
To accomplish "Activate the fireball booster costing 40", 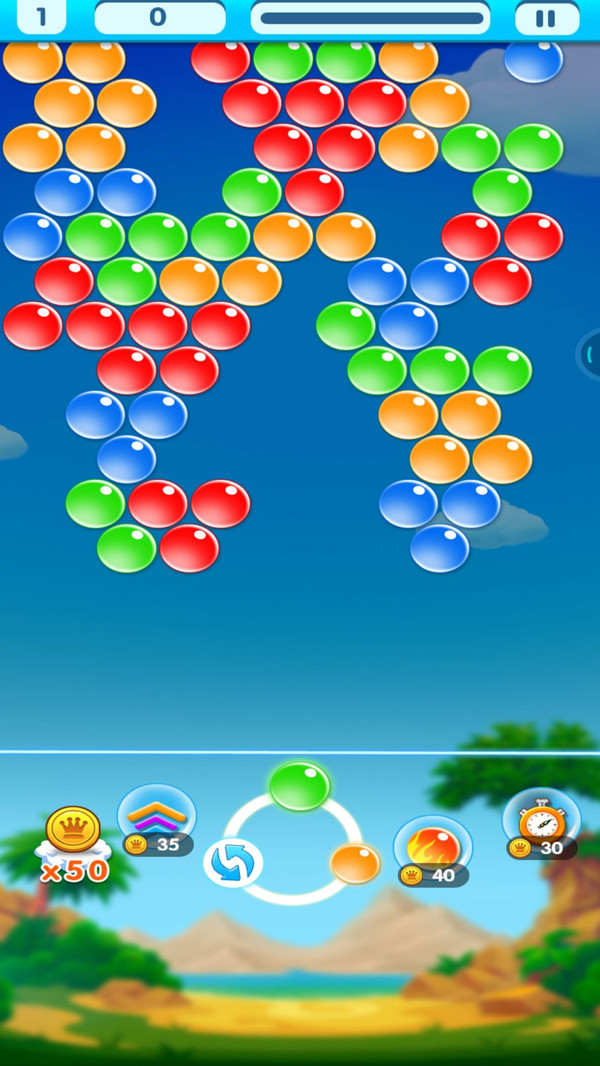I will tap(432, 848).
